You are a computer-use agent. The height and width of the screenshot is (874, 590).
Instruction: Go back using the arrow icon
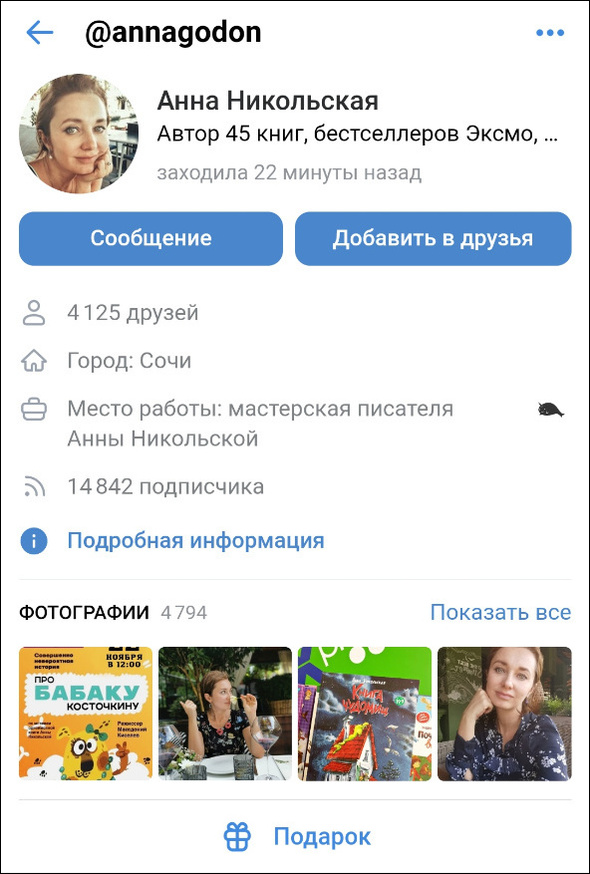tap(40, 33)
